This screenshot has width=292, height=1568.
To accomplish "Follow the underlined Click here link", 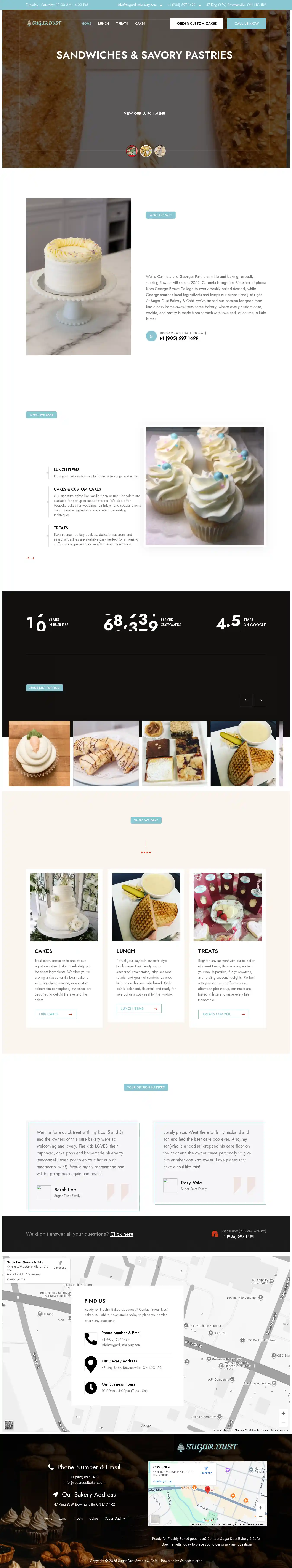I will [122, 1234].
